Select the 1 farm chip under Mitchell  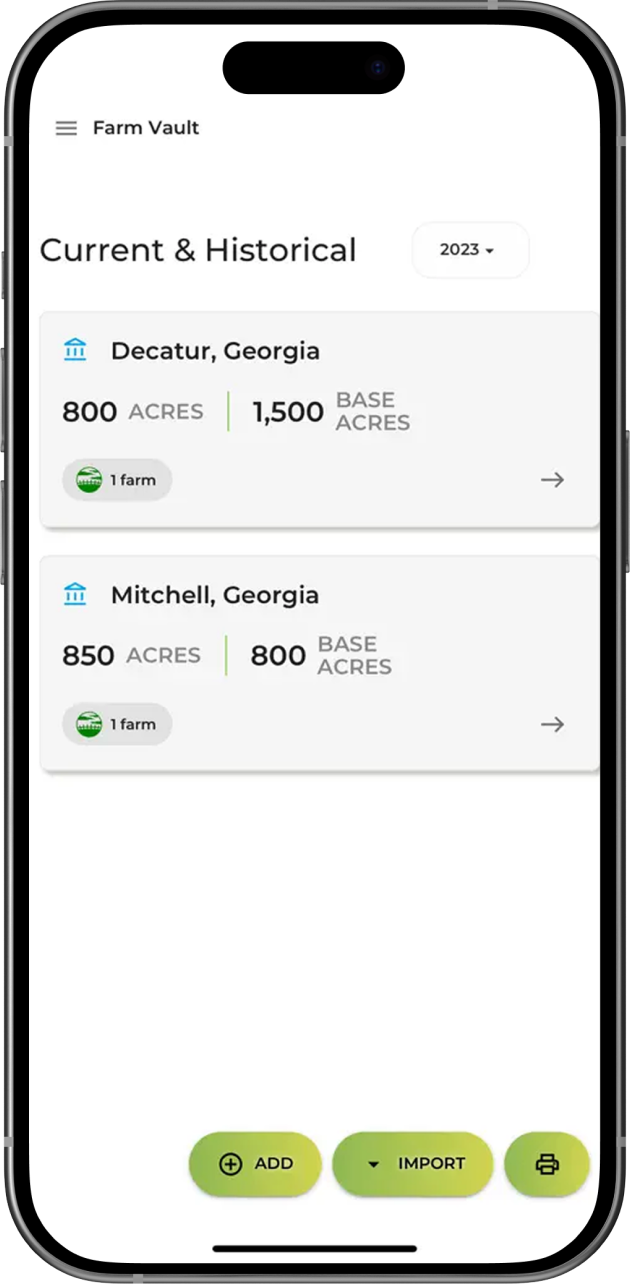(x=117, y=724)
